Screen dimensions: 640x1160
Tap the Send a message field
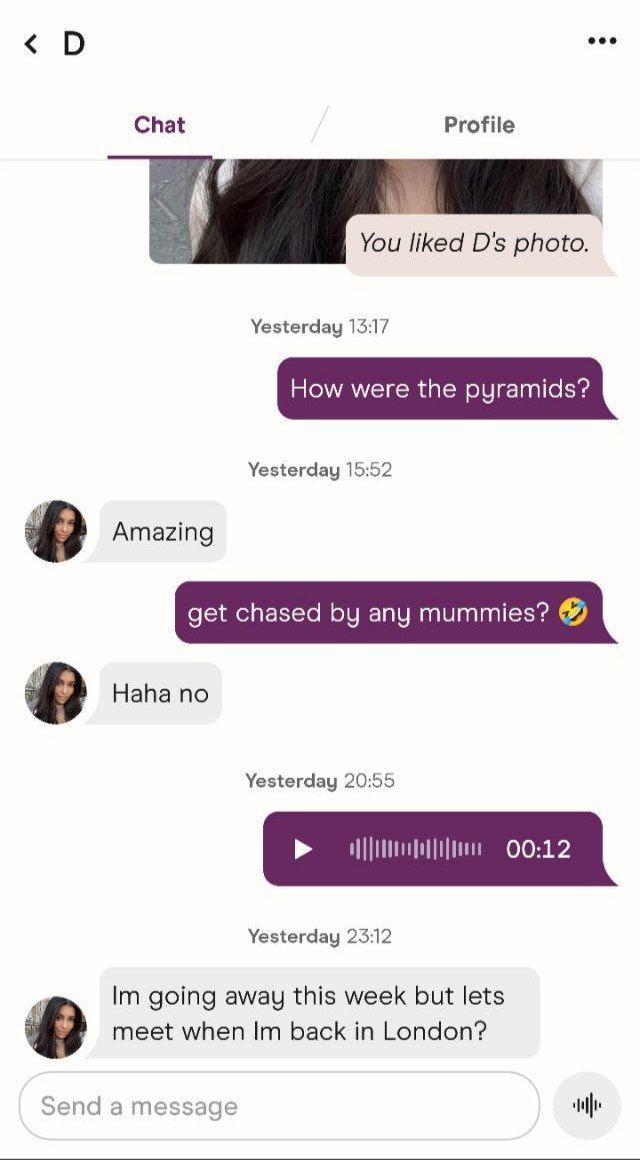click(x=278, y=1106)
